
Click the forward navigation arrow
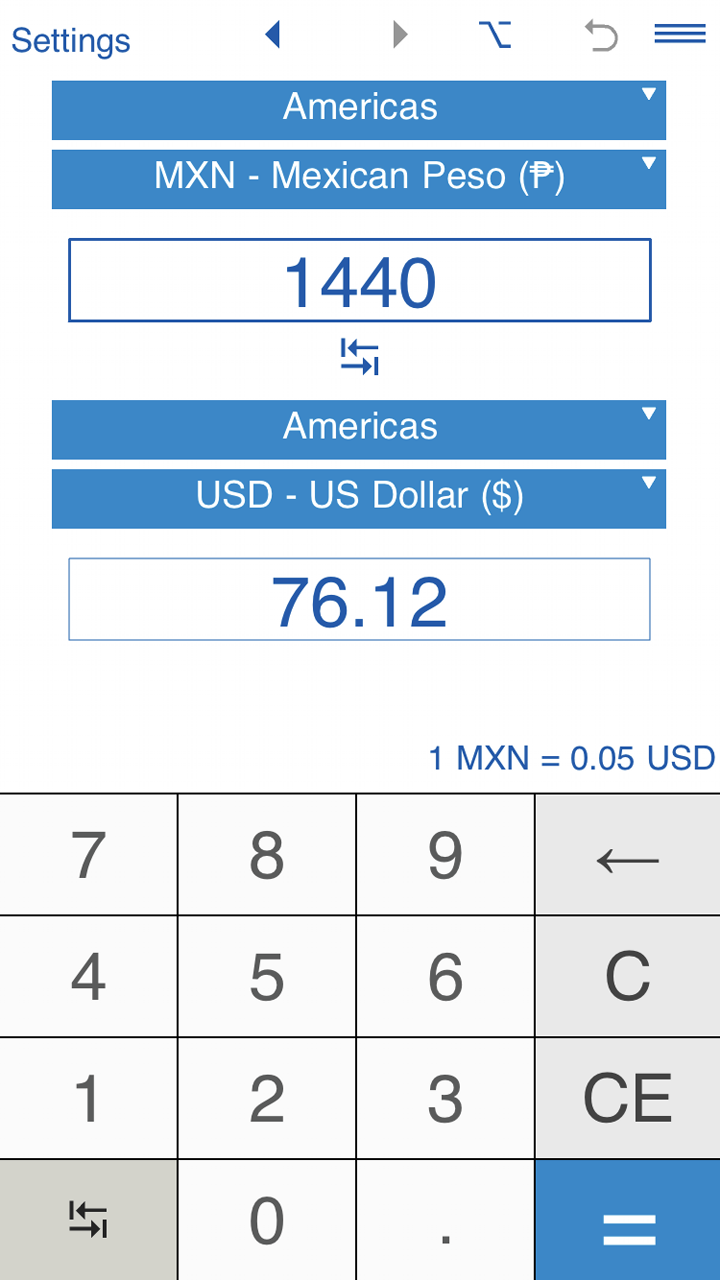pos(400,34)
